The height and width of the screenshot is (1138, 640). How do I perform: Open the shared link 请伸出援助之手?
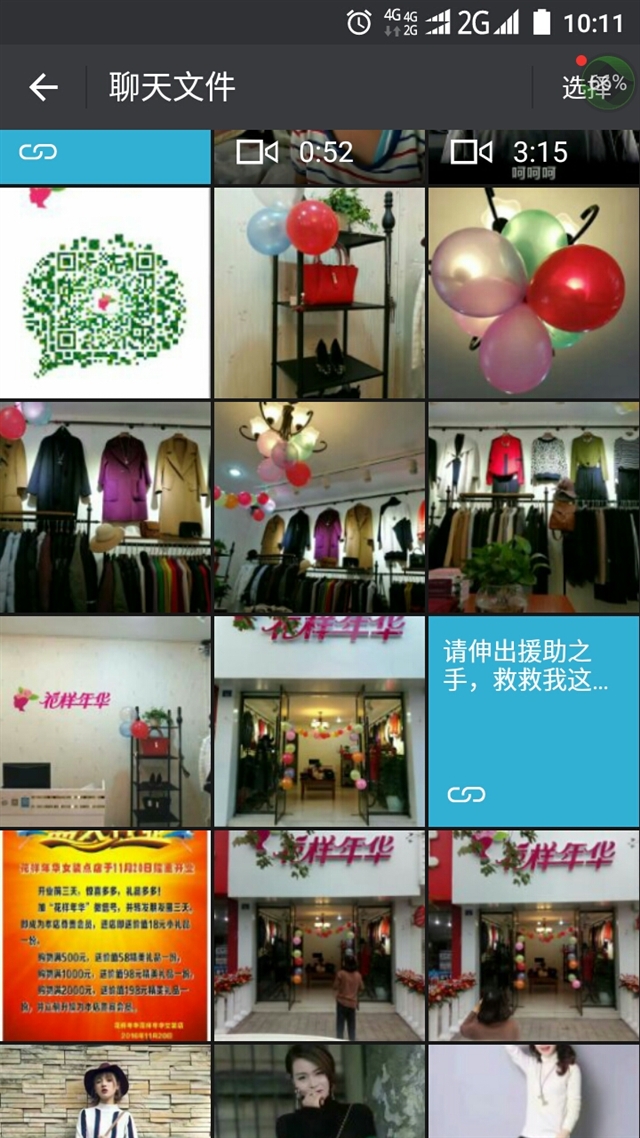click(533, 721)
